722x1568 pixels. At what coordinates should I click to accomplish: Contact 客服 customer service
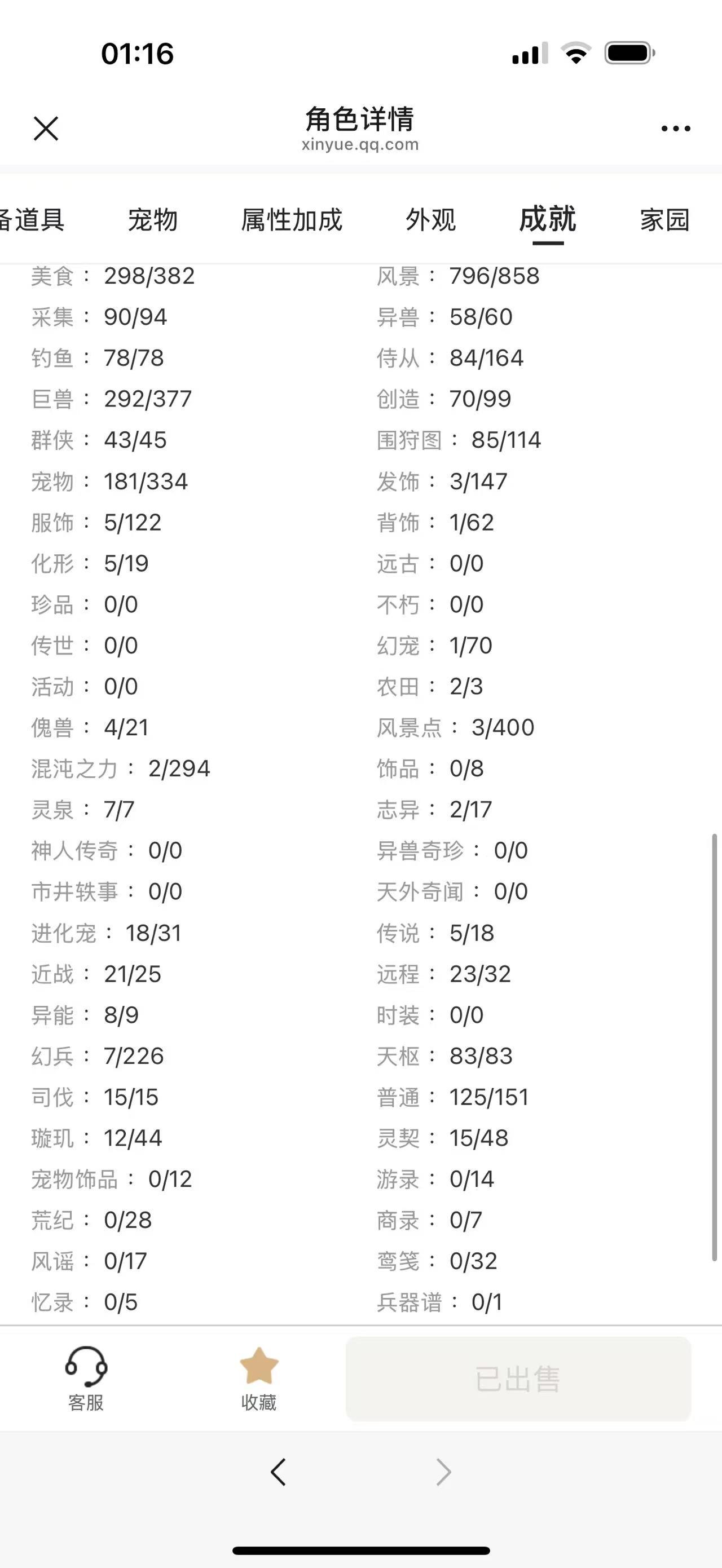[x=86, y=1379]
